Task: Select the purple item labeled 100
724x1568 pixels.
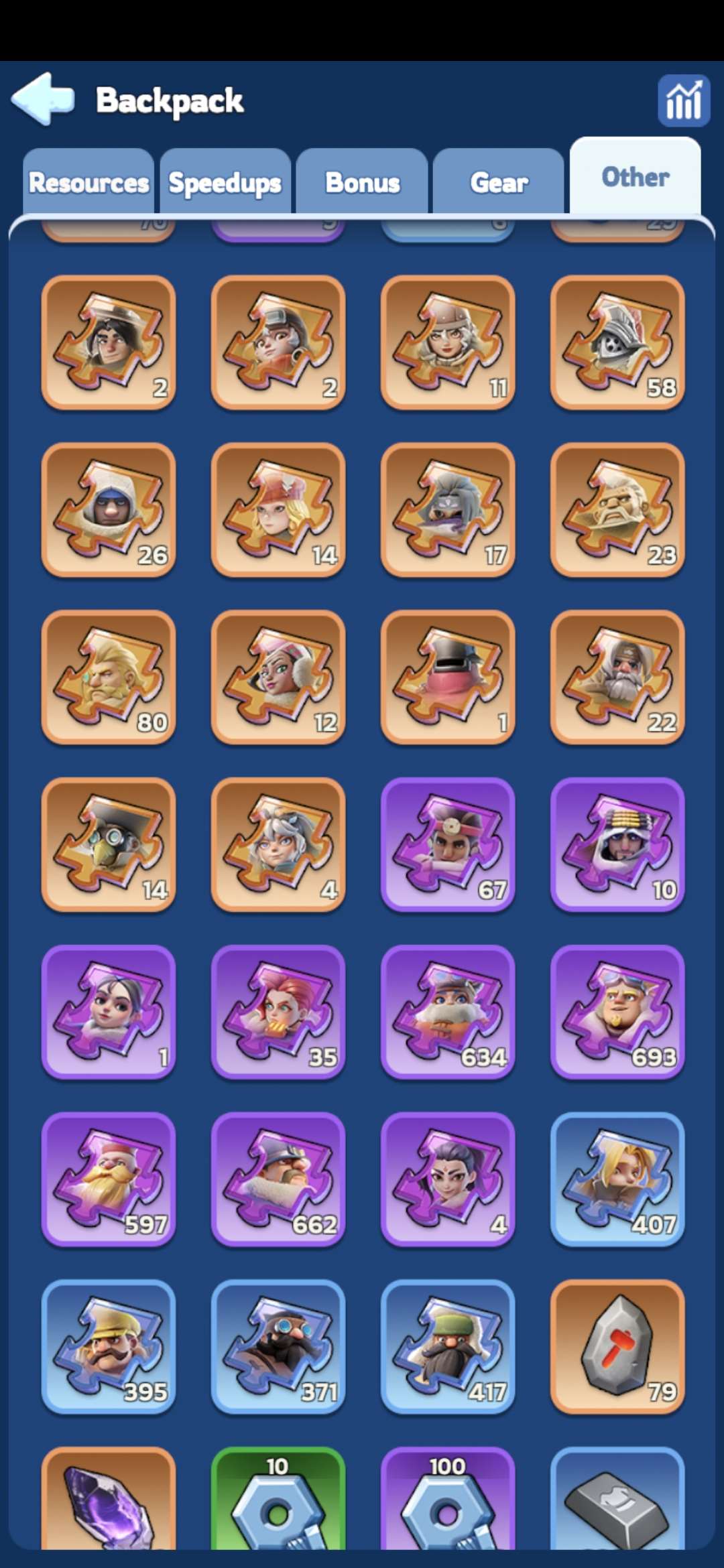Action: click(448, 1501)
